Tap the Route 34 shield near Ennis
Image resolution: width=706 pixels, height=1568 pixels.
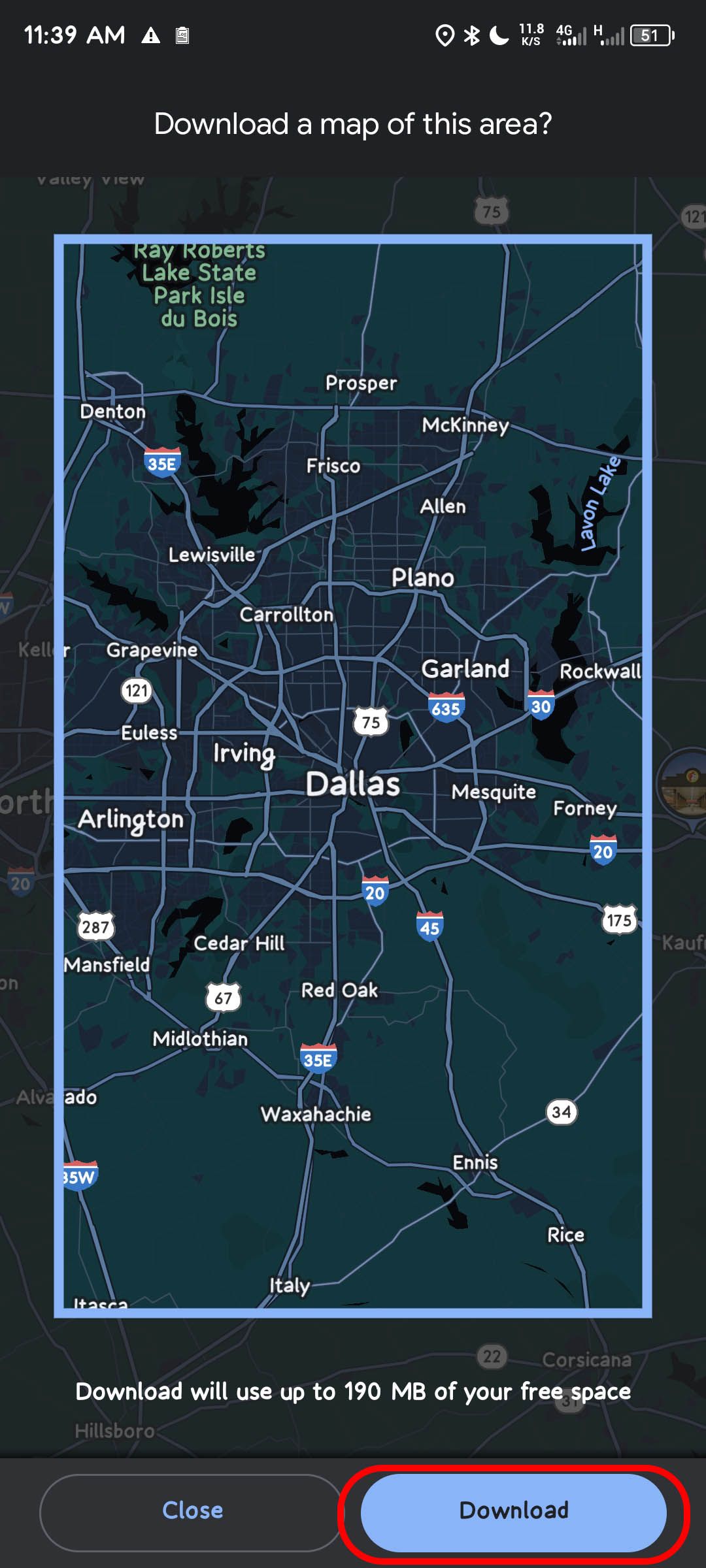(x=561, y=1111)
